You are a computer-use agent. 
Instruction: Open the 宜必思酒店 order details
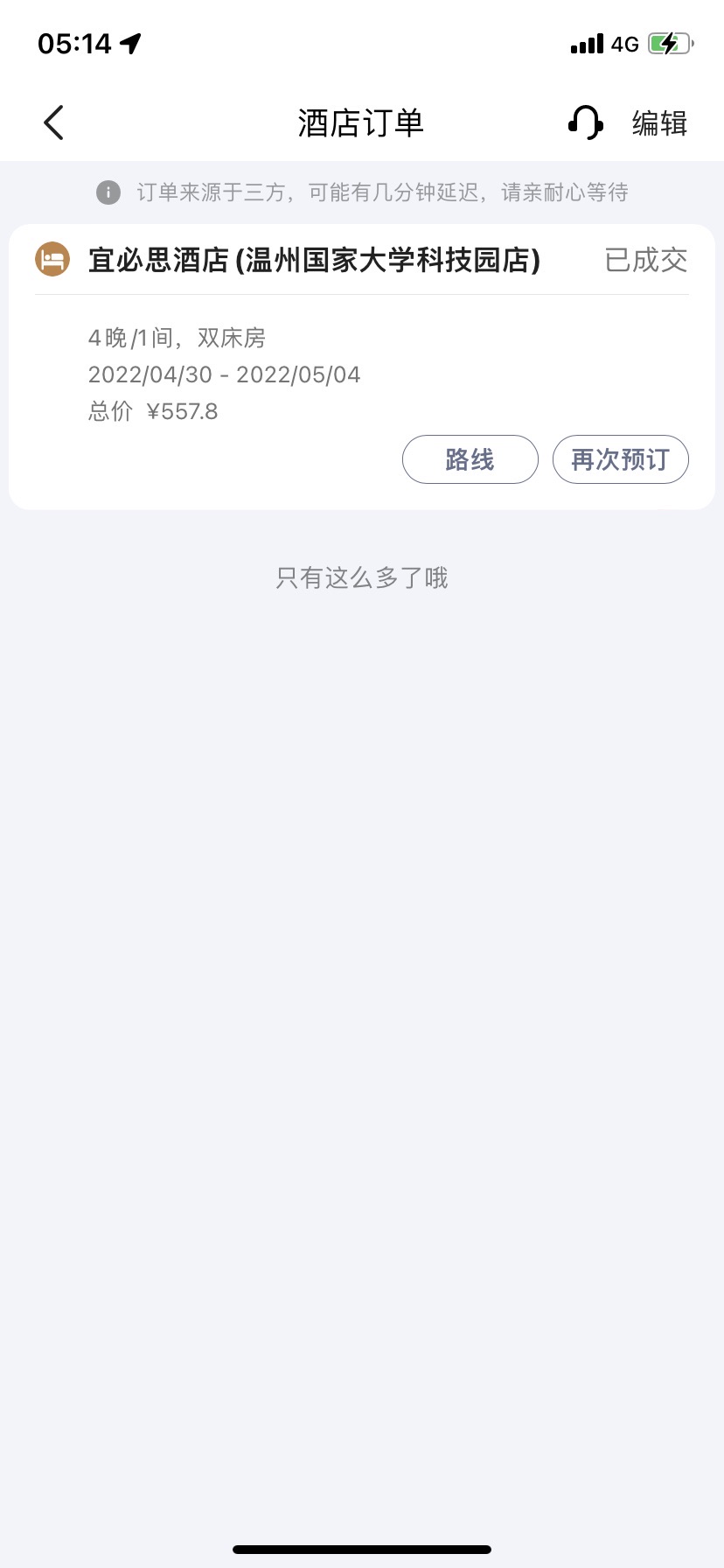point(315,261)
